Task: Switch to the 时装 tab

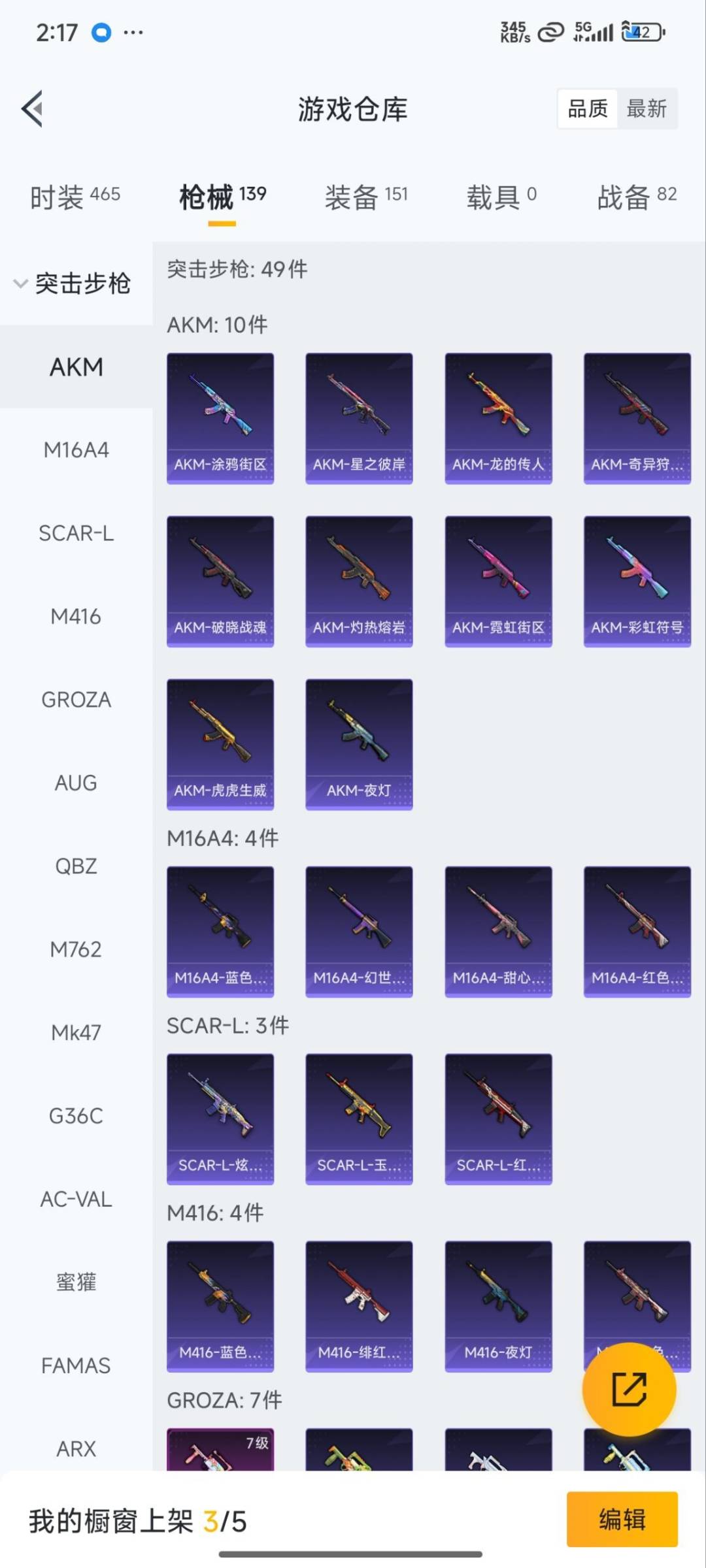Action: pyautogui.click(x=75, y=196)
